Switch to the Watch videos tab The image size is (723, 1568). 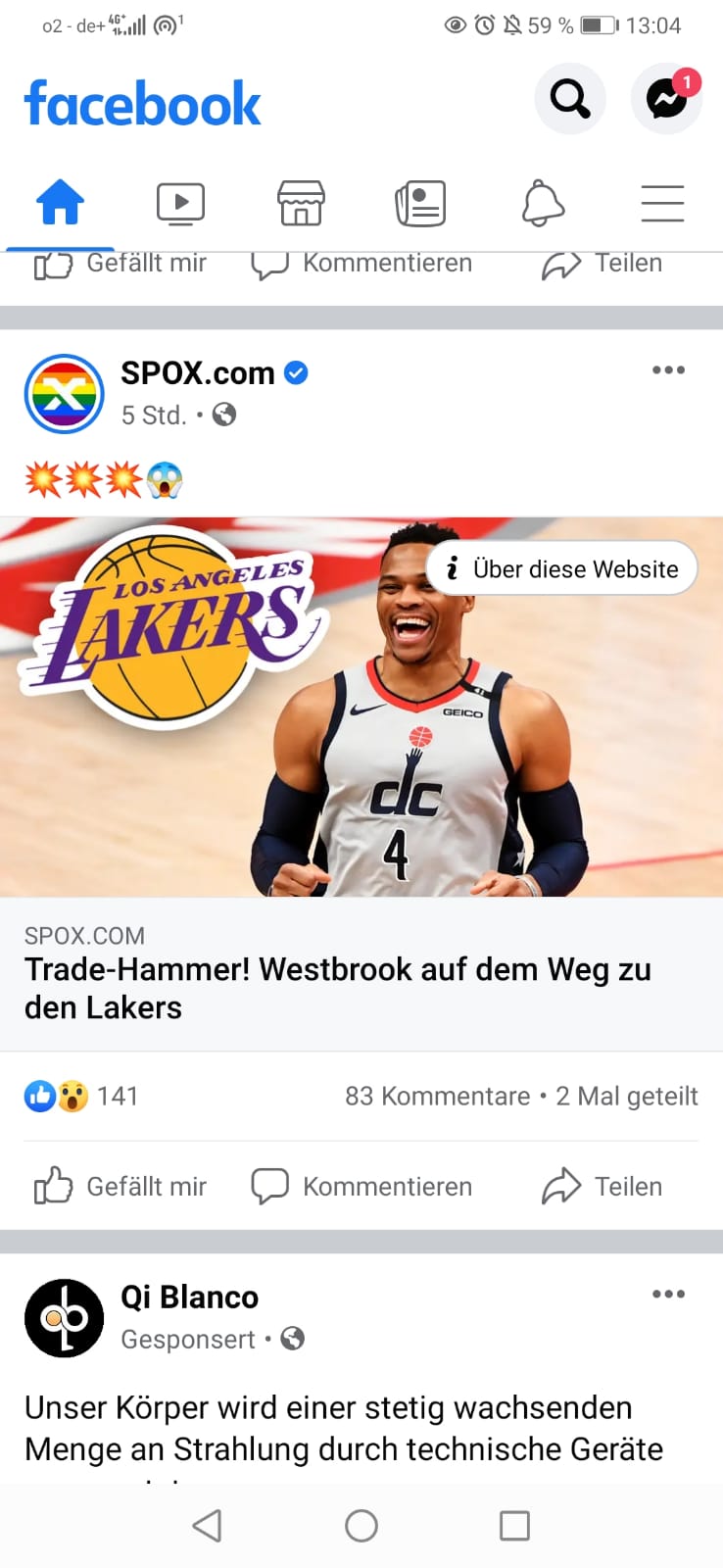pos(180,203)
